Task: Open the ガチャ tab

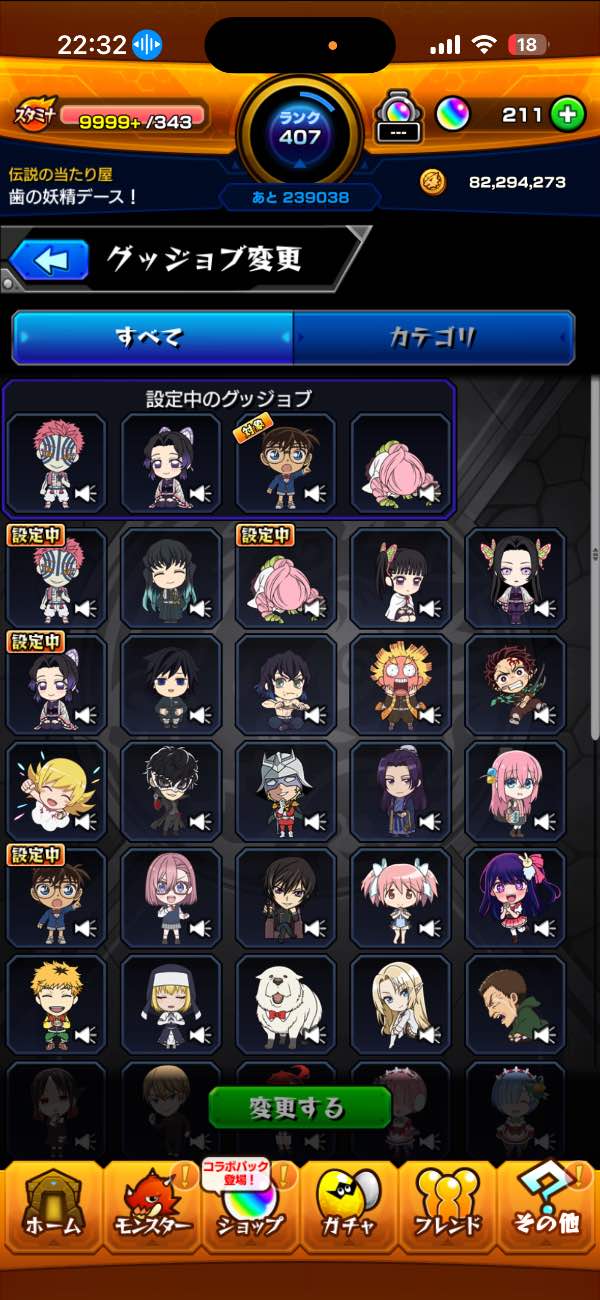Action: pyautogui.click(x=348, y=1205)
